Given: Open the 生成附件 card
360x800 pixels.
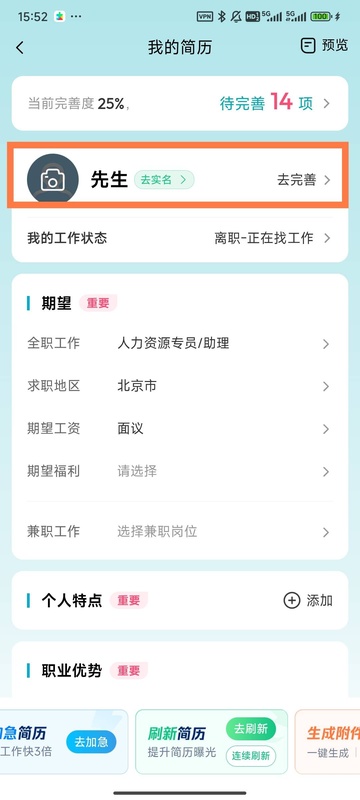Looking at the screenshot, I should [327, 741].
